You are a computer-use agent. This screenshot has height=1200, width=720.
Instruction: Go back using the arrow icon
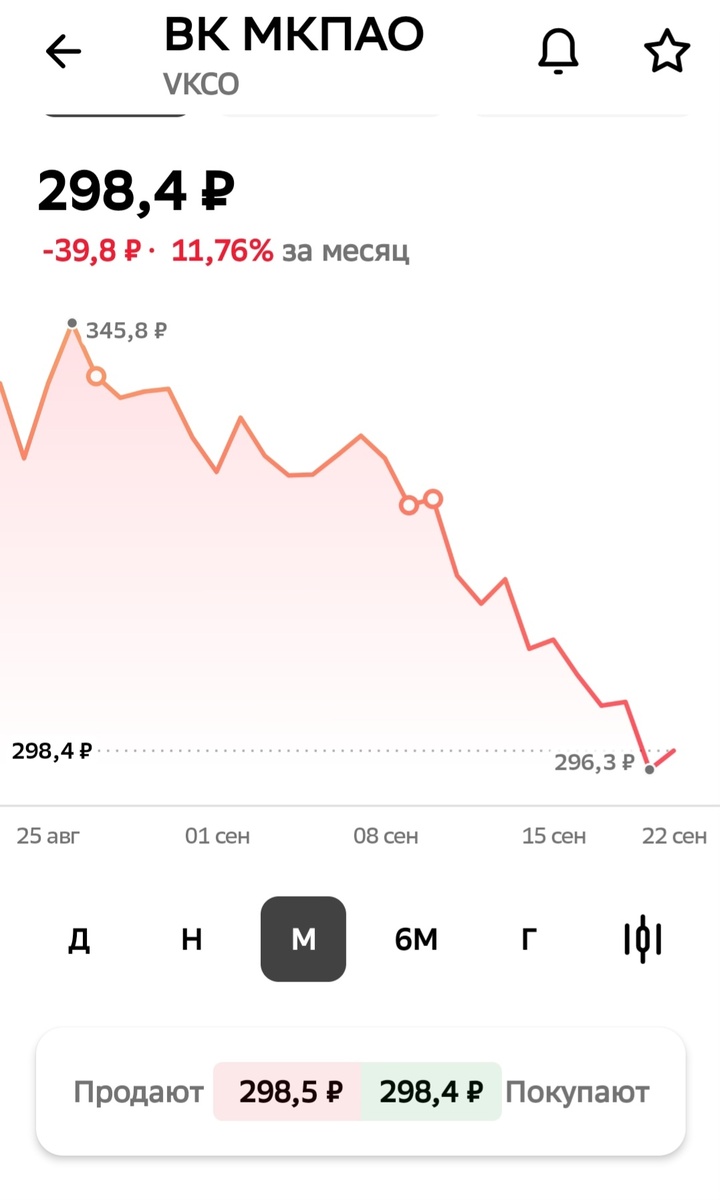click(63, 52)
